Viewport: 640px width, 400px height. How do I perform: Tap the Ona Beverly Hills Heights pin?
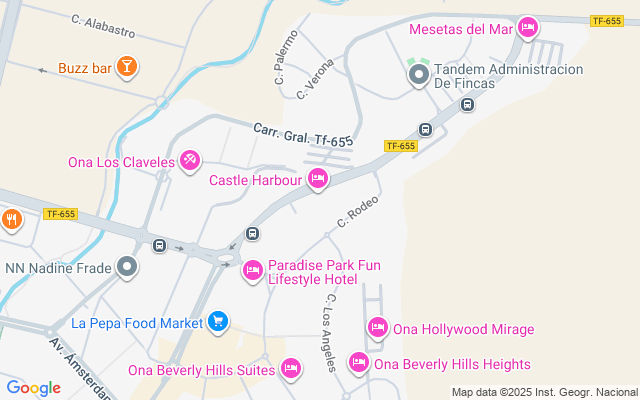click(358, 363)
